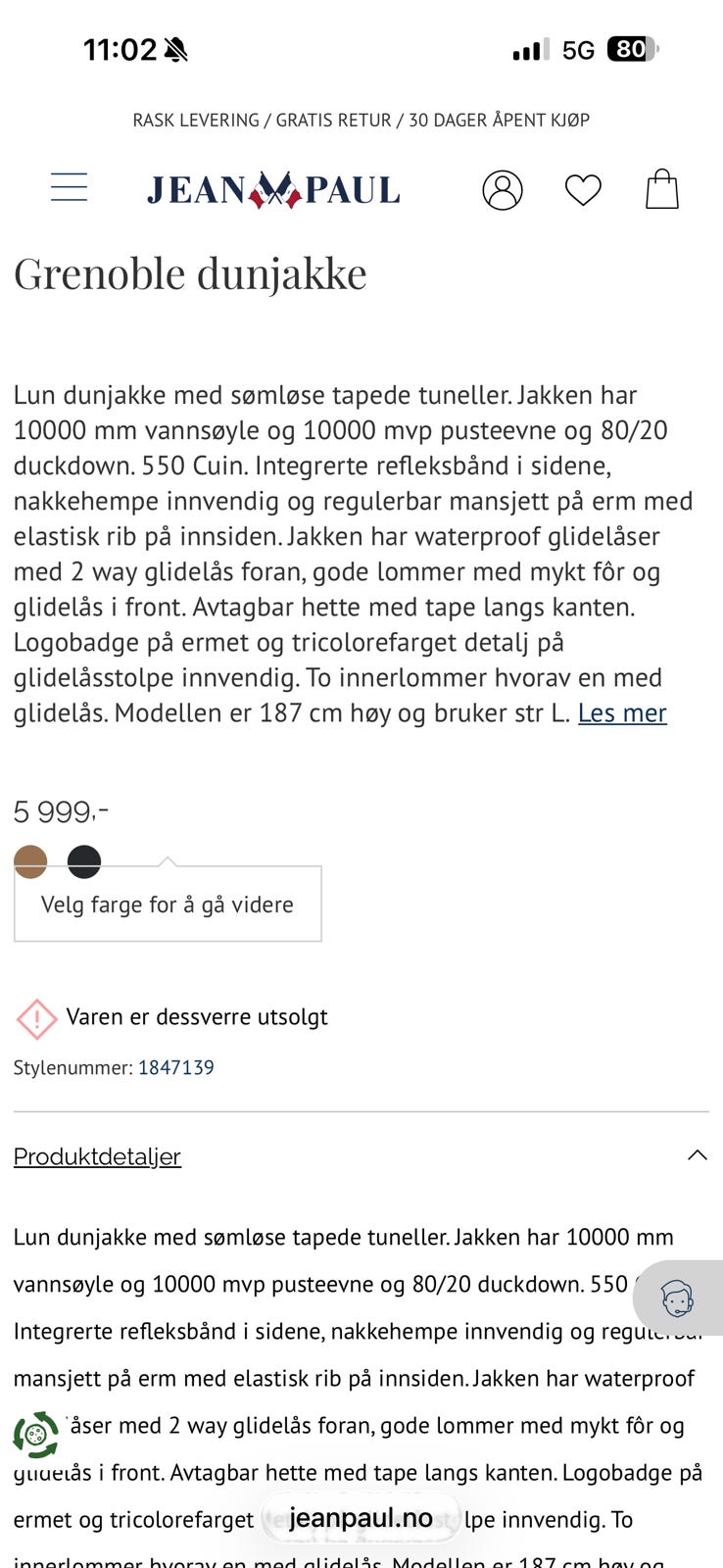Select the black color option
Image resolution: width=723 pixels, height=1568 pixels.
click(x=83, y=861)
